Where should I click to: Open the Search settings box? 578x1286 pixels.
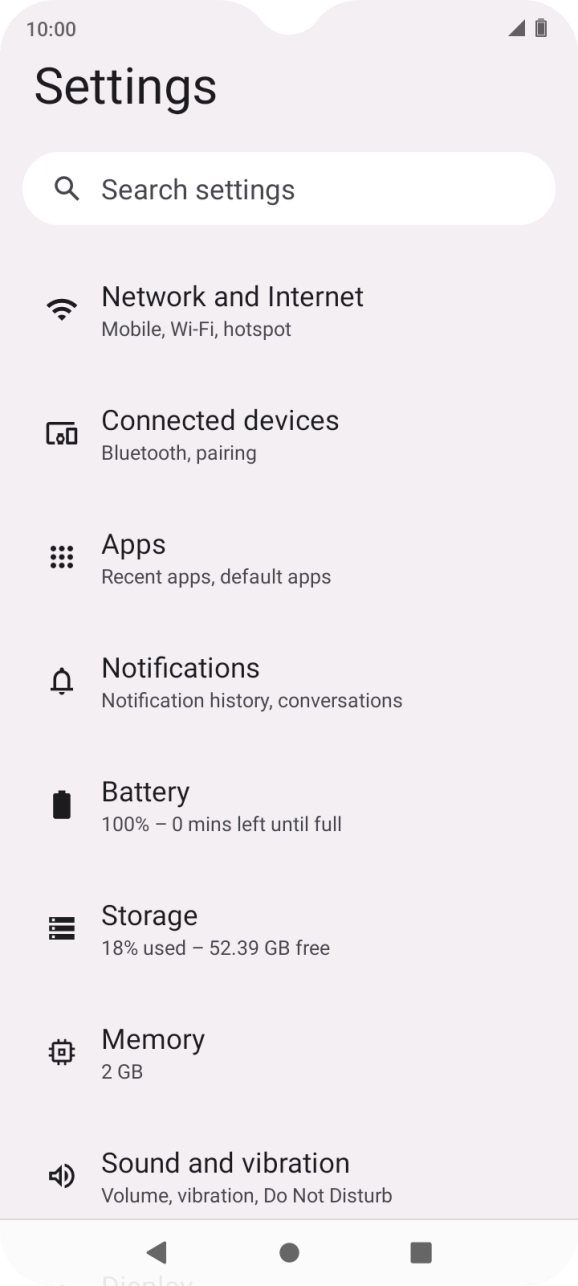[288, 189]
